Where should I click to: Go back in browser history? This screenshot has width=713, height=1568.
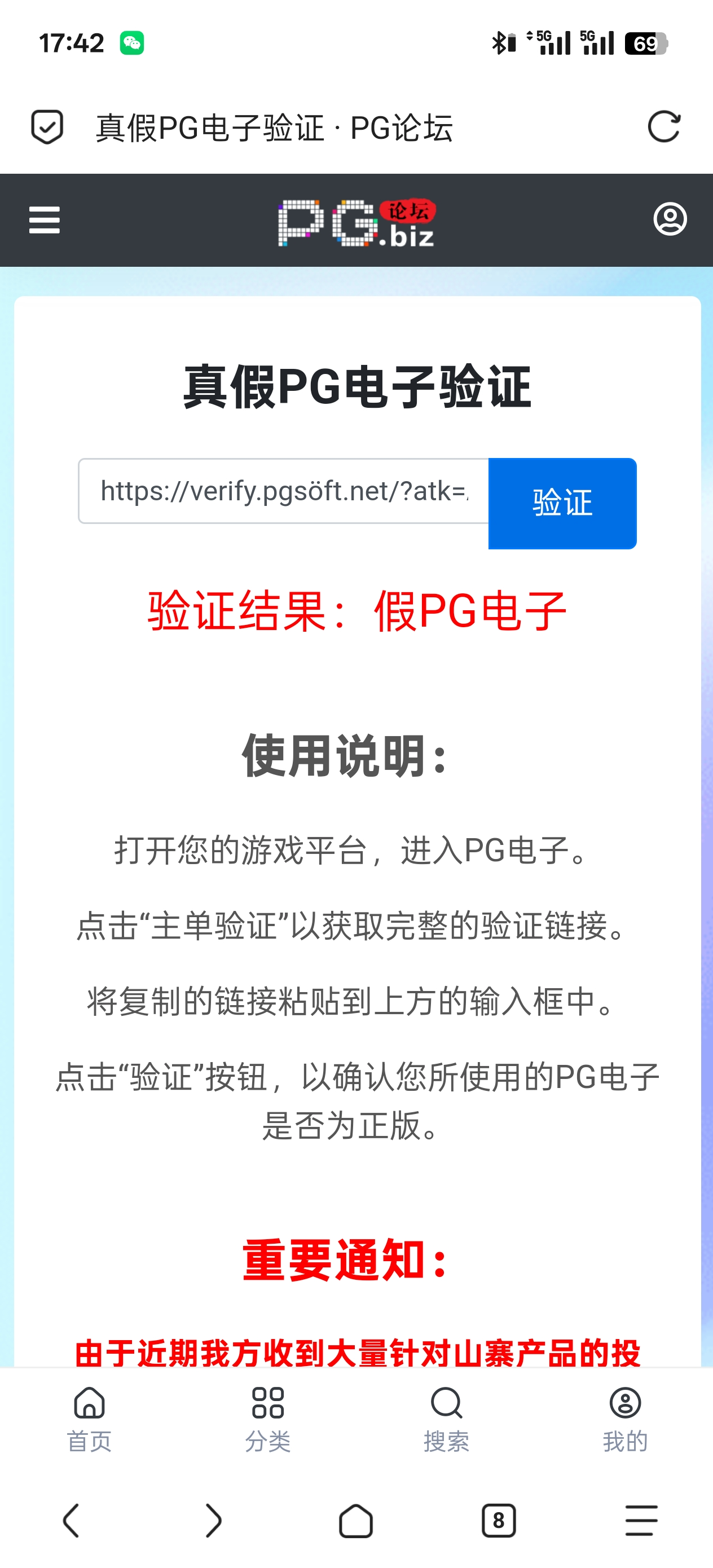[71, 1521]
